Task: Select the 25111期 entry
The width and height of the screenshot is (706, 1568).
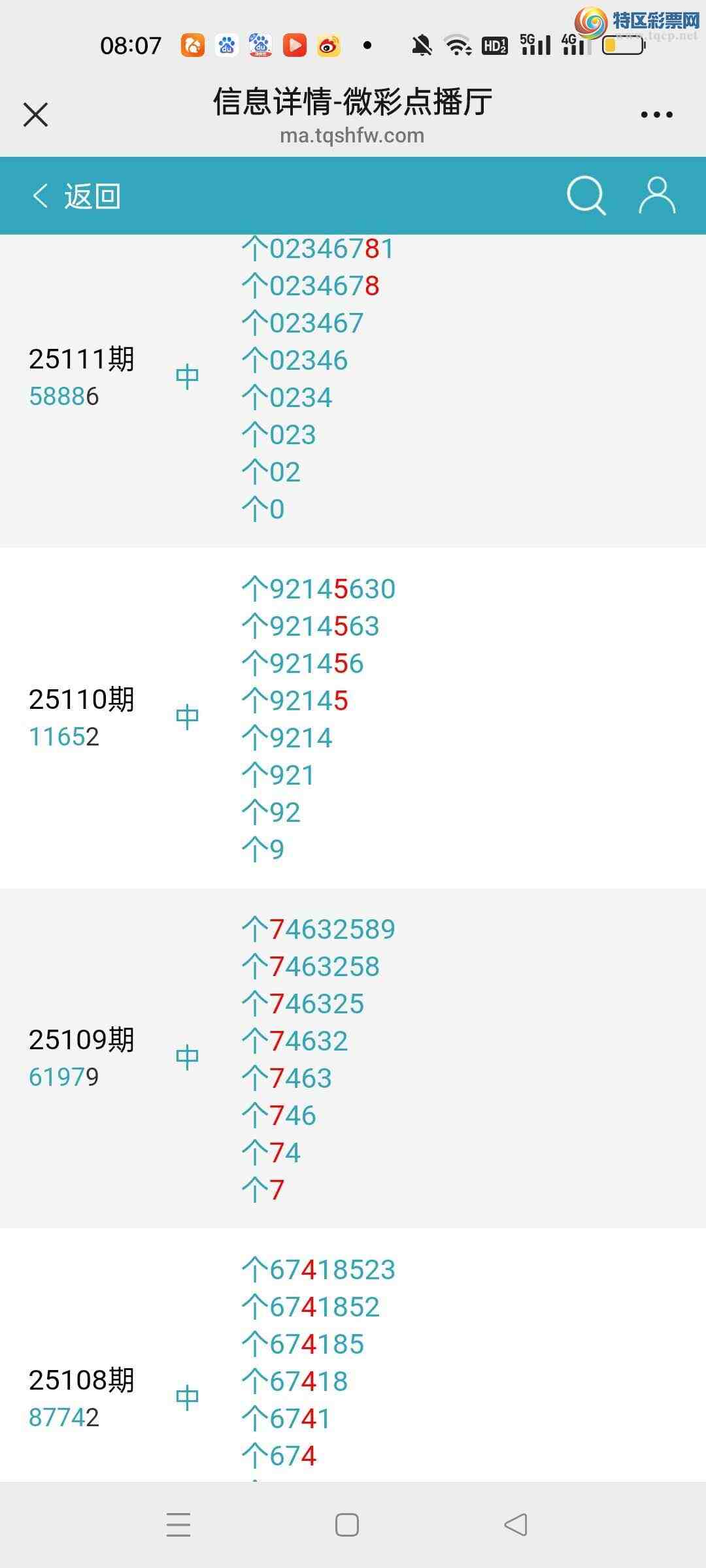Action: click(82, 357)
